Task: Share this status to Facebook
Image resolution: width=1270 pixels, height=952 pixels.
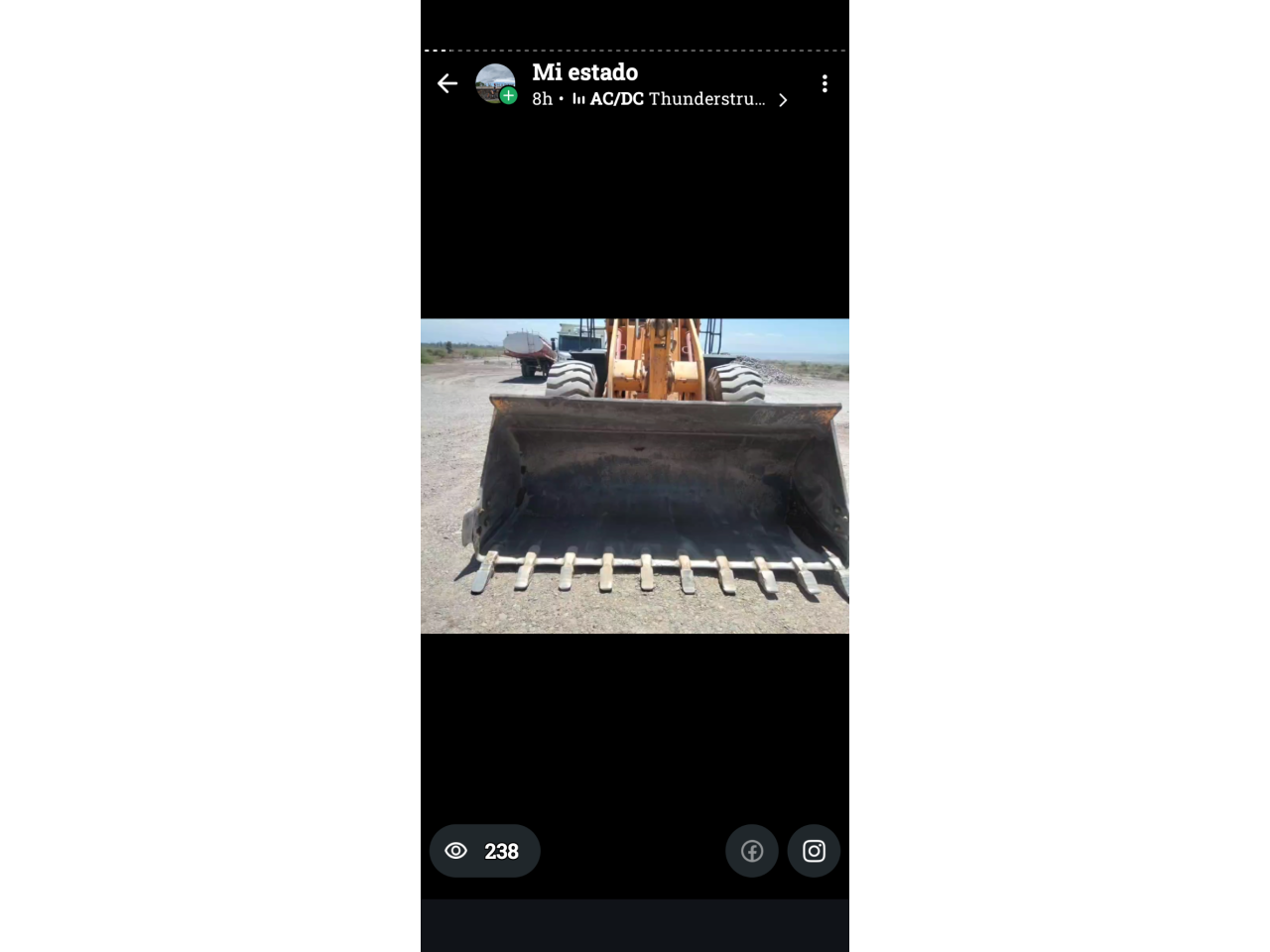Action: click(x=752, y=851)
